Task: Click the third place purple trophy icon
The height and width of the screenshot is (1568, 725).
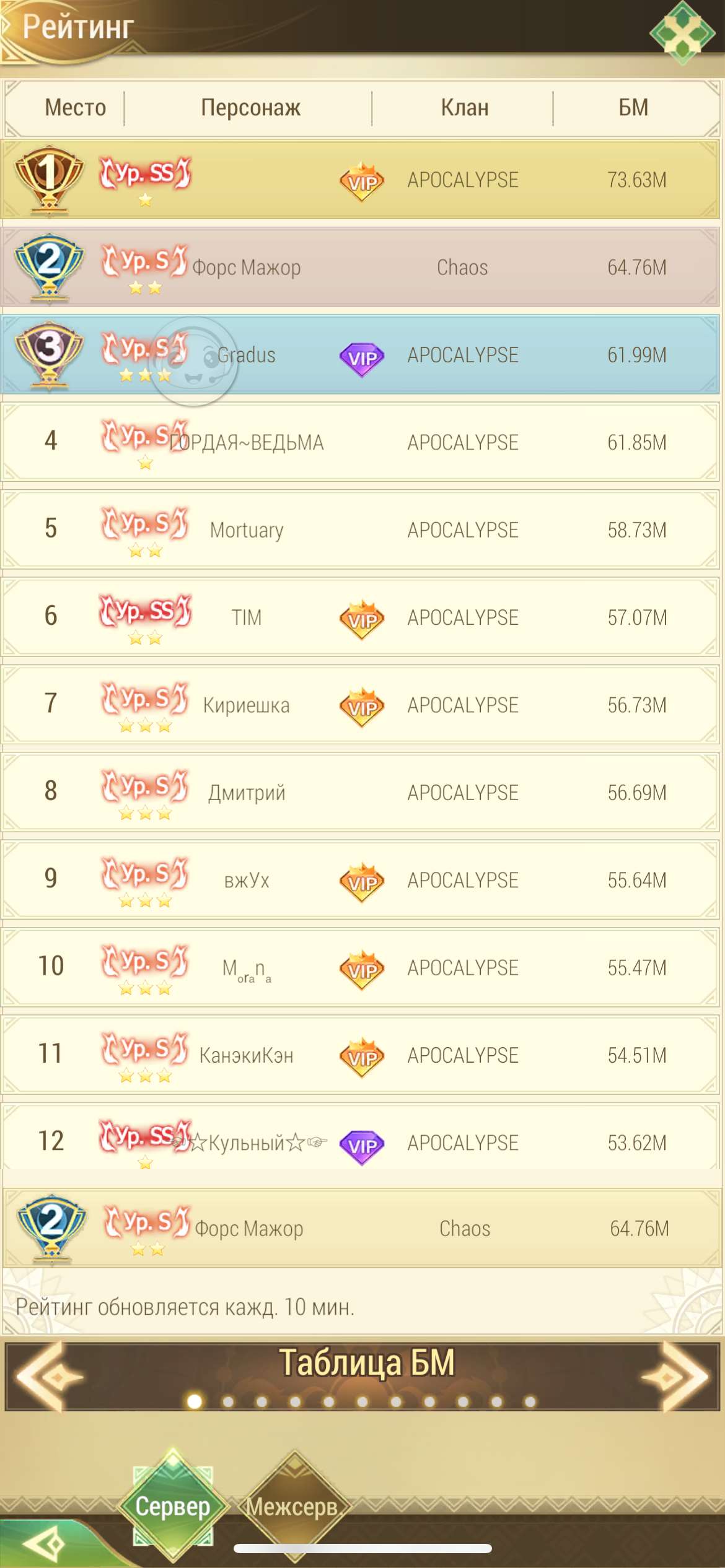Action: (48, 354)
